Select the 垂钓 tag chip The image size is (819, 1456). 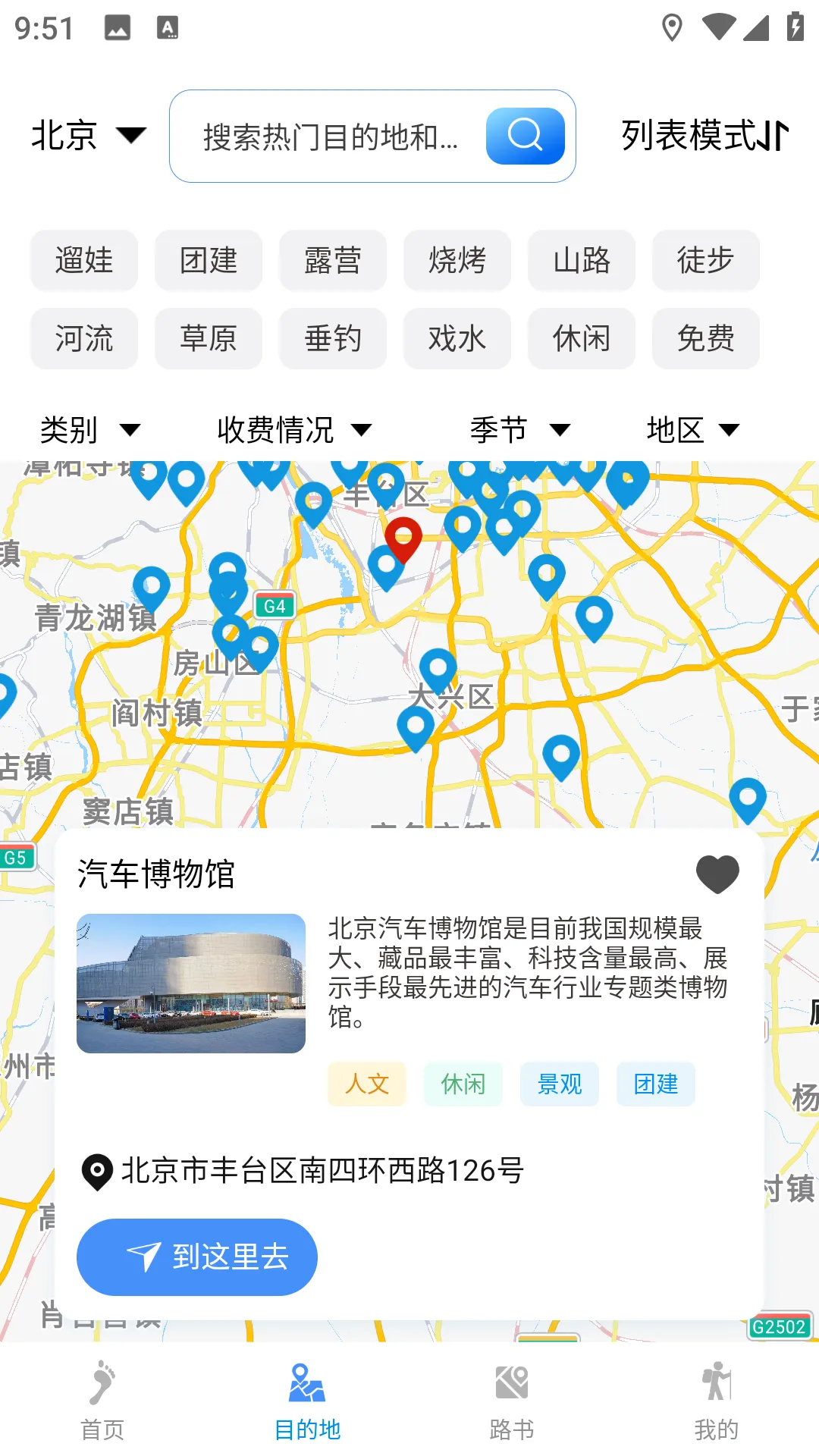click(x=333, y=338)
